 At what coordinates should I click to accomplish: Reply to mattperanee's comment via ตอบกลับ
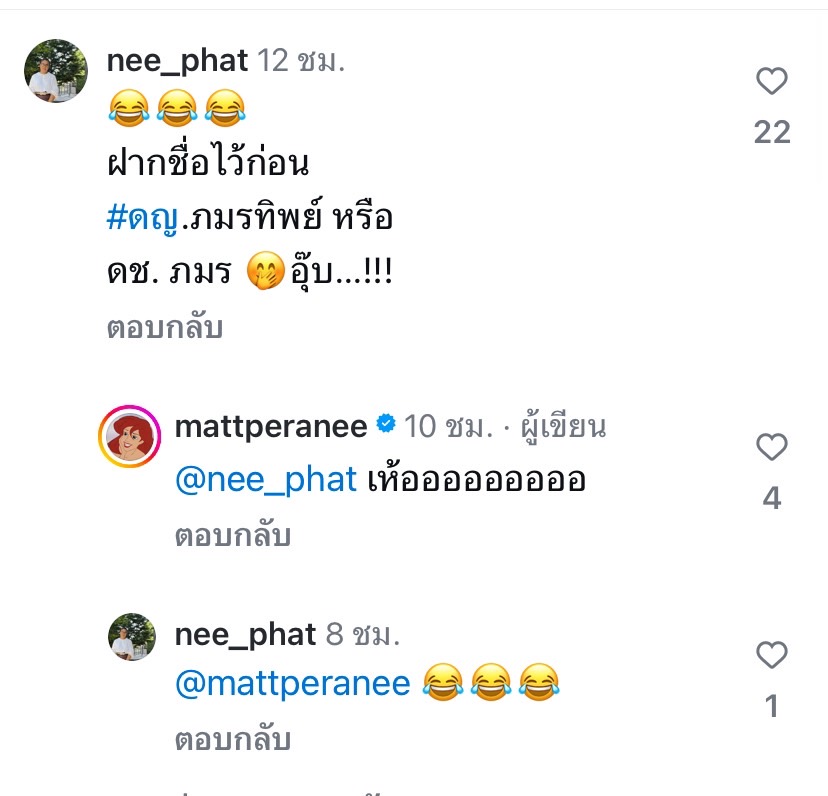point(232,536)
